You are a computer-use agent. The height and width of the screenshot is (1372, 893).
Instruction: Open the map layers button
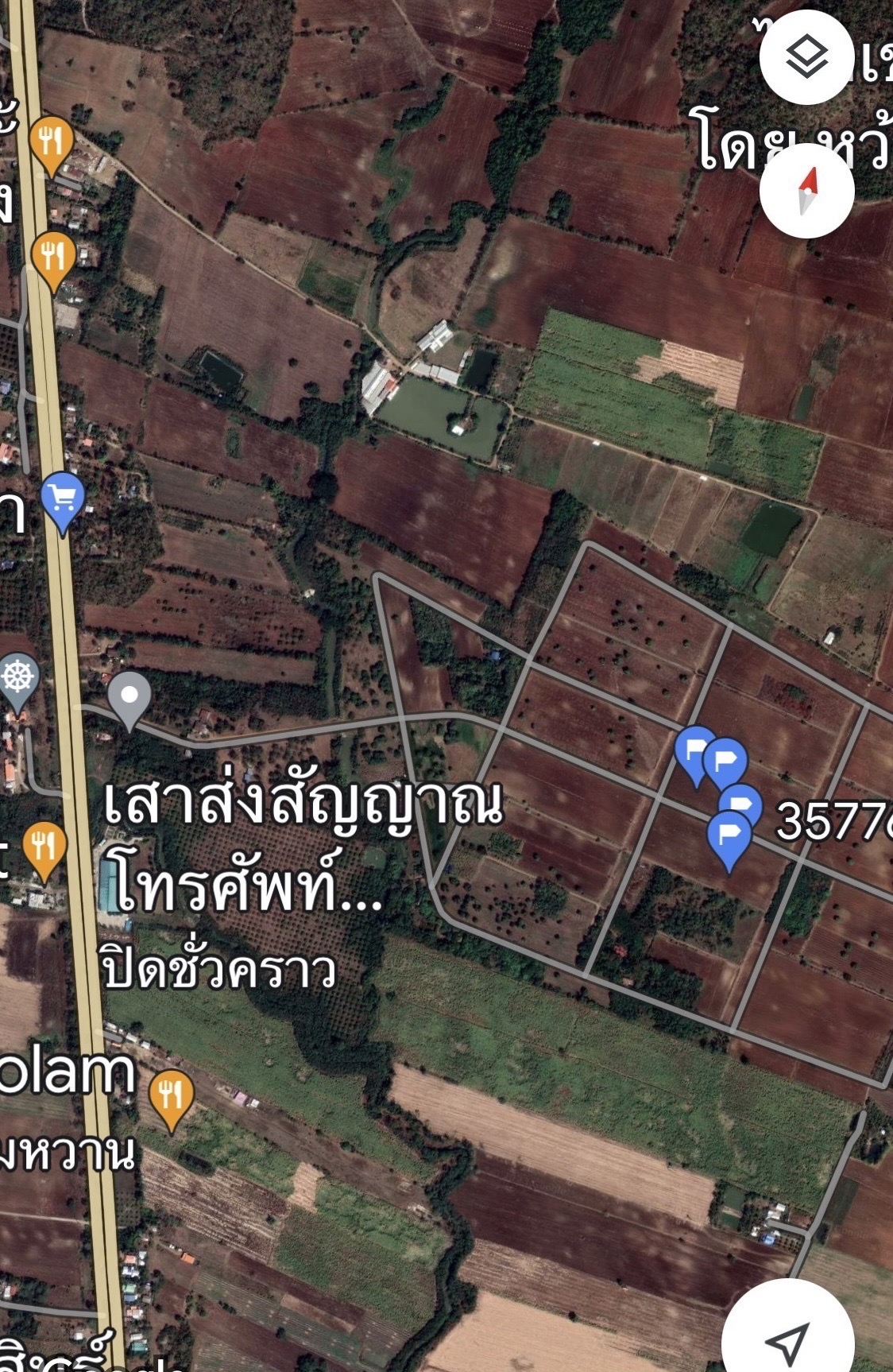(x=806, y=57)
